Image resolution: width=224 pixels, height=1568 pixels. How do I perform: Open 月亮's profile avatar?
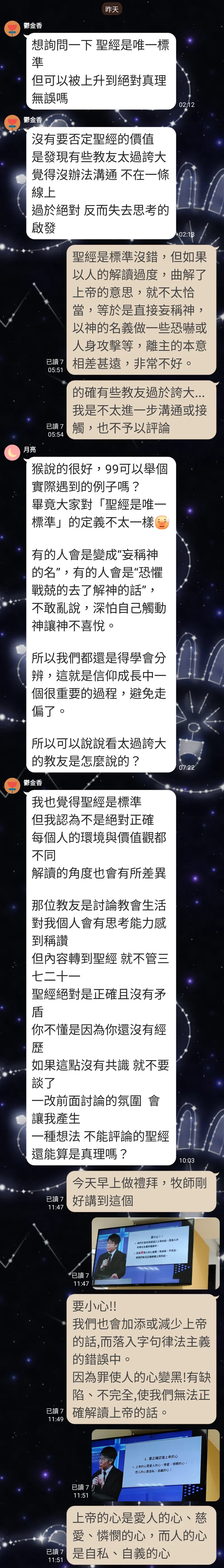click(x=12, y=453)
